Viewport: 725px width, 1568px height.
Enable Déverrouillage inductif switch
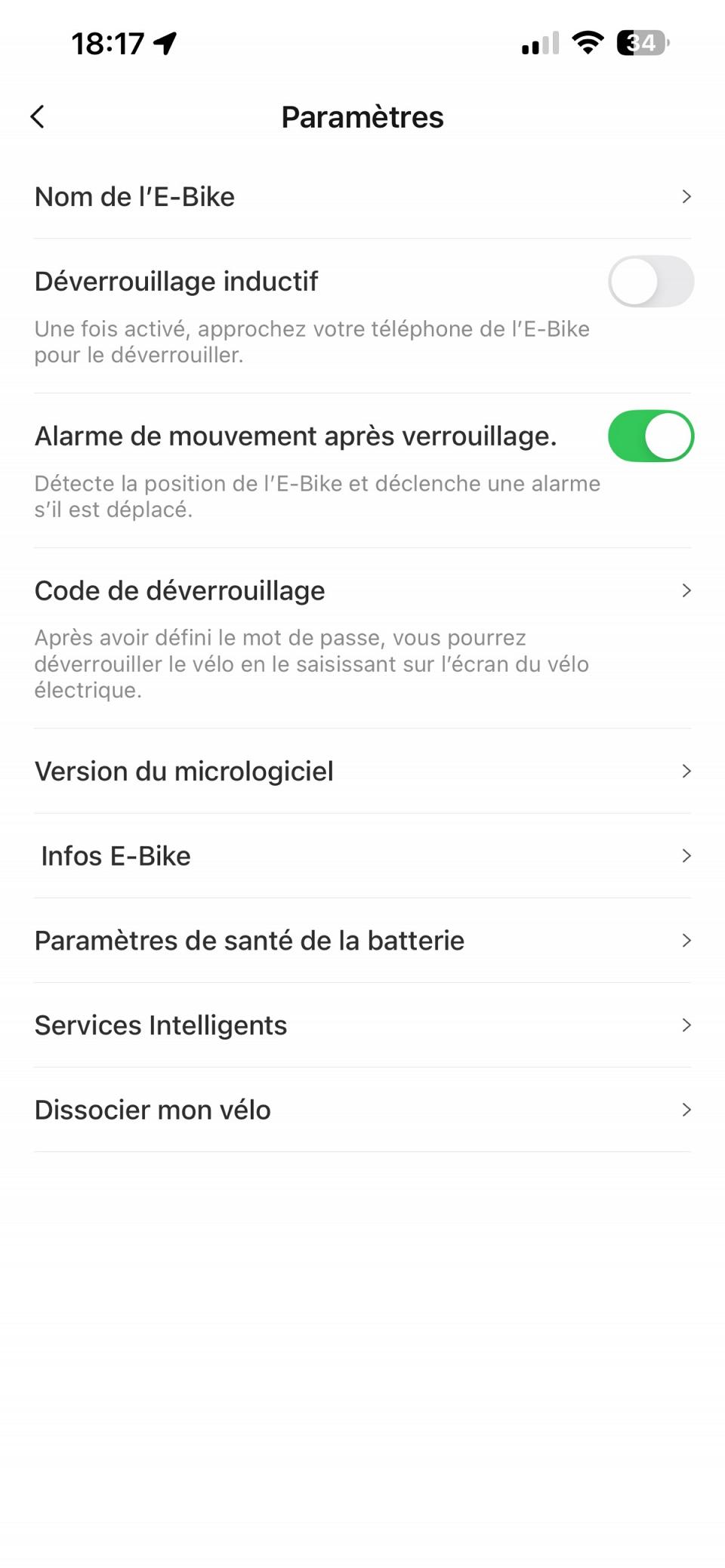650,282
